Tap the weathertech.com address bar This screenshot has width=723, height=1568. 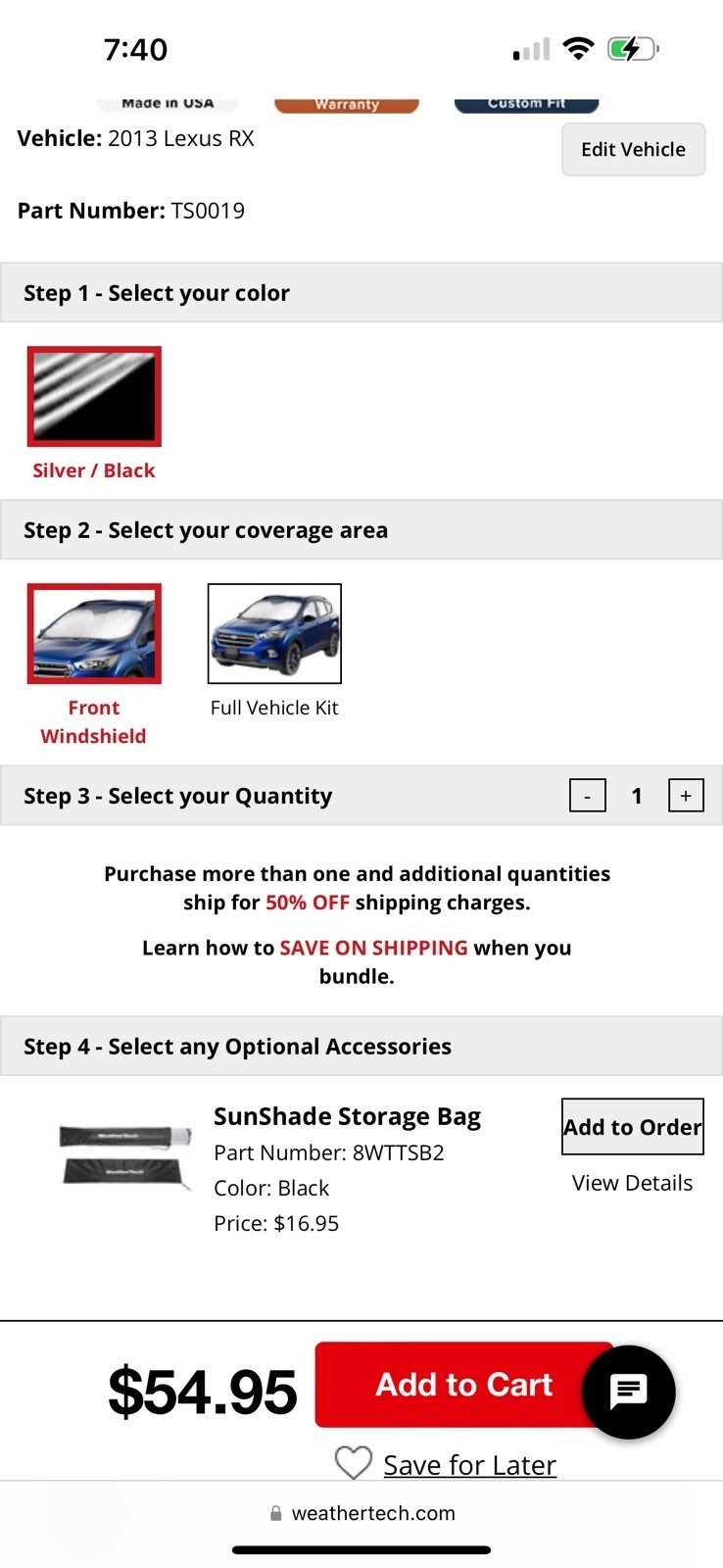(x=361, y=1513)
